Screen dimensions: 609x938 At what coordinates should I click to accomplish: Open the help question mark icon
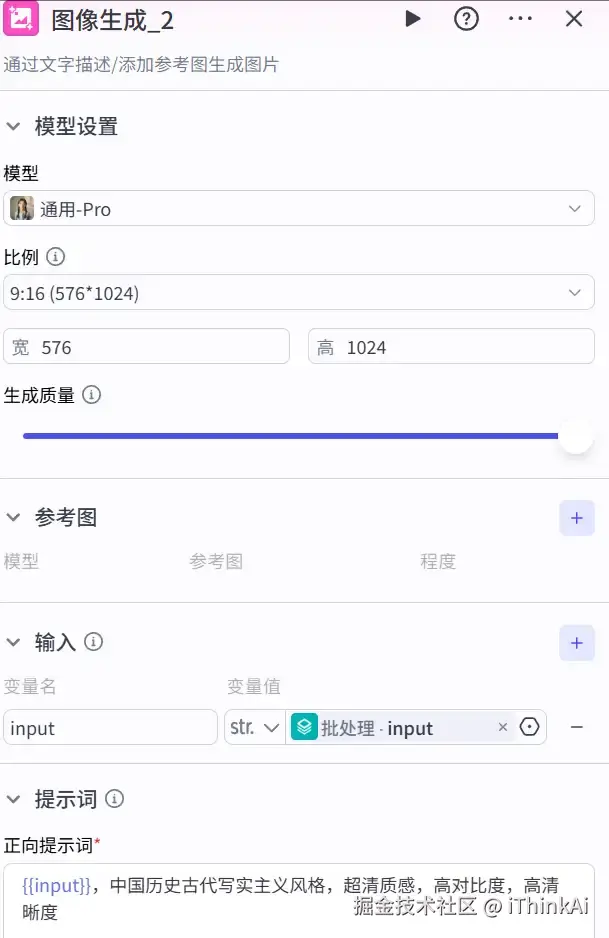tap(466, 18)
